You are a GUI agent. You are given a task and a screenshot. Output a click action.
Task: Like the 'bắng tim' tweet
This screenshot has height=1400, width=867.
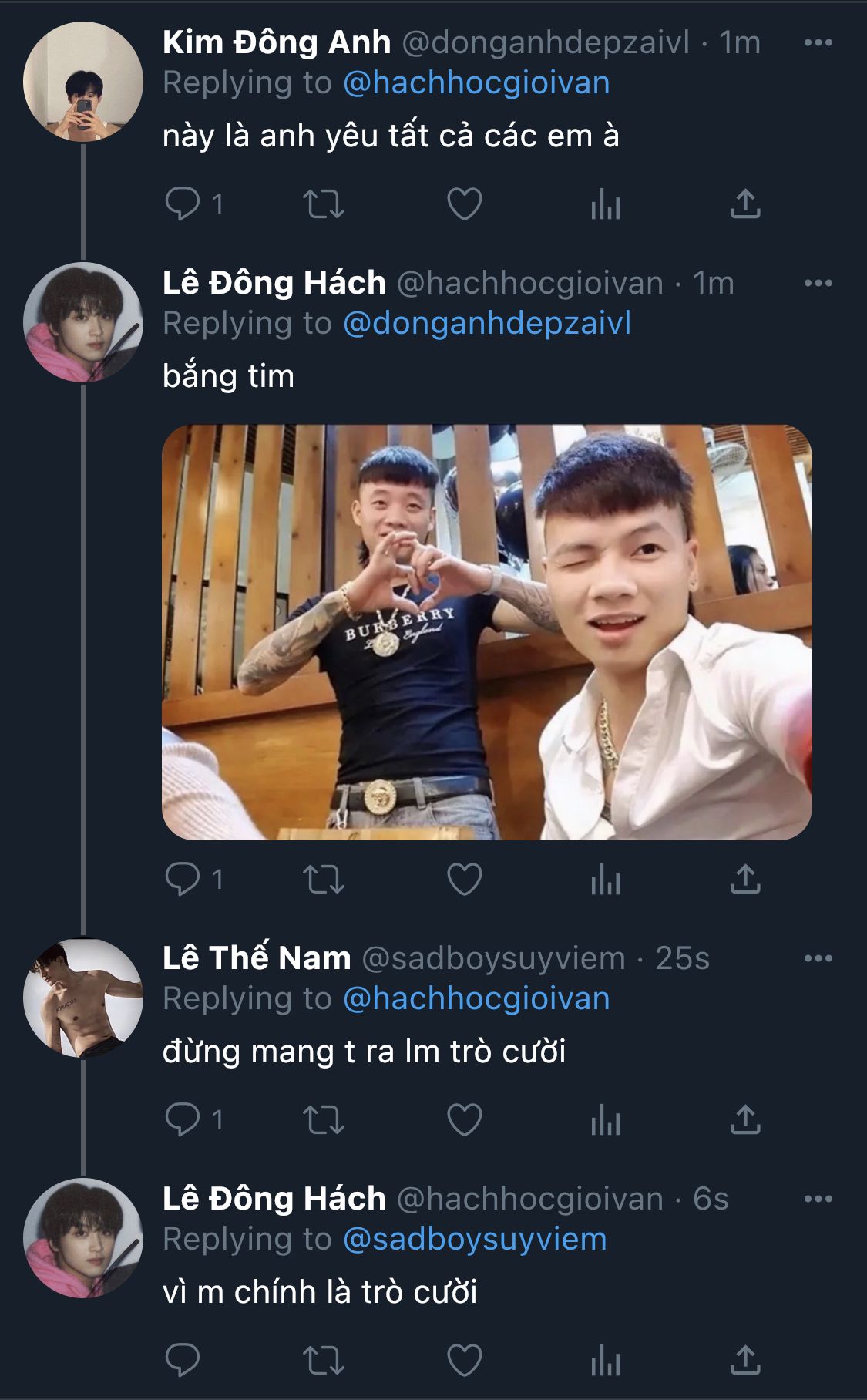point(464,880)
